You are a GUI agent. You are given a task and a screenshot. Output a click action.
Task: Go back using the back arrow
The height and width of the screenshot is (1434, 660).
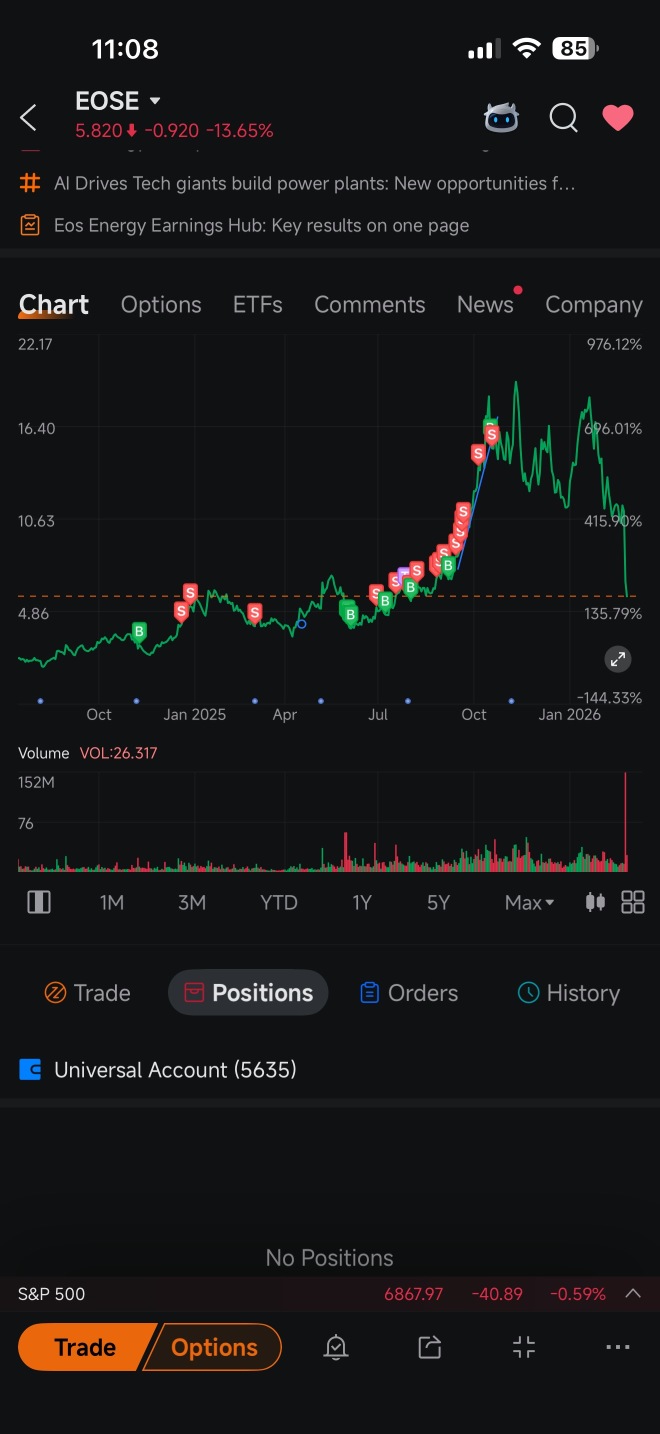[28, 118]
